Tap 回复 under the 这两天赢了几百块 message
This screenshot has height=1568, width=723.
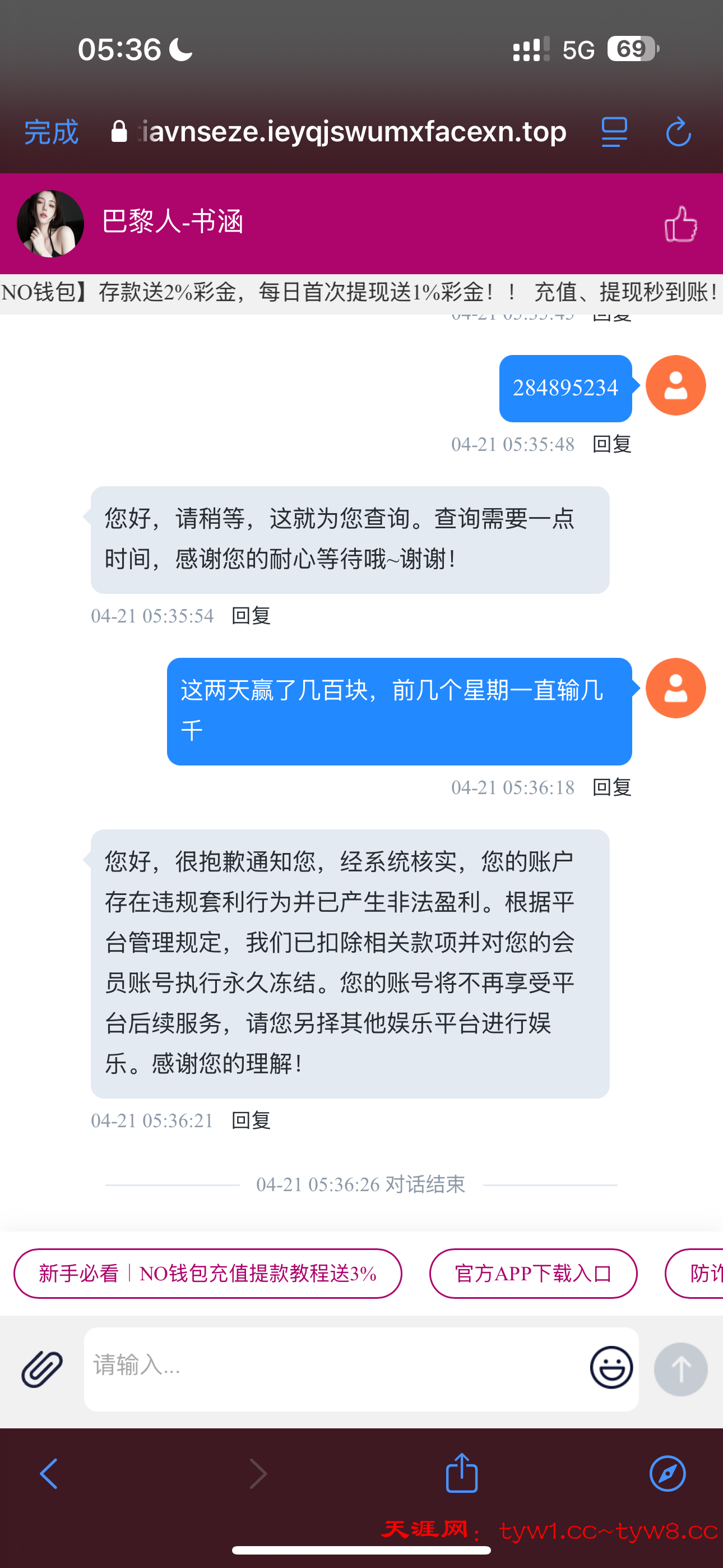click(611, 788)
